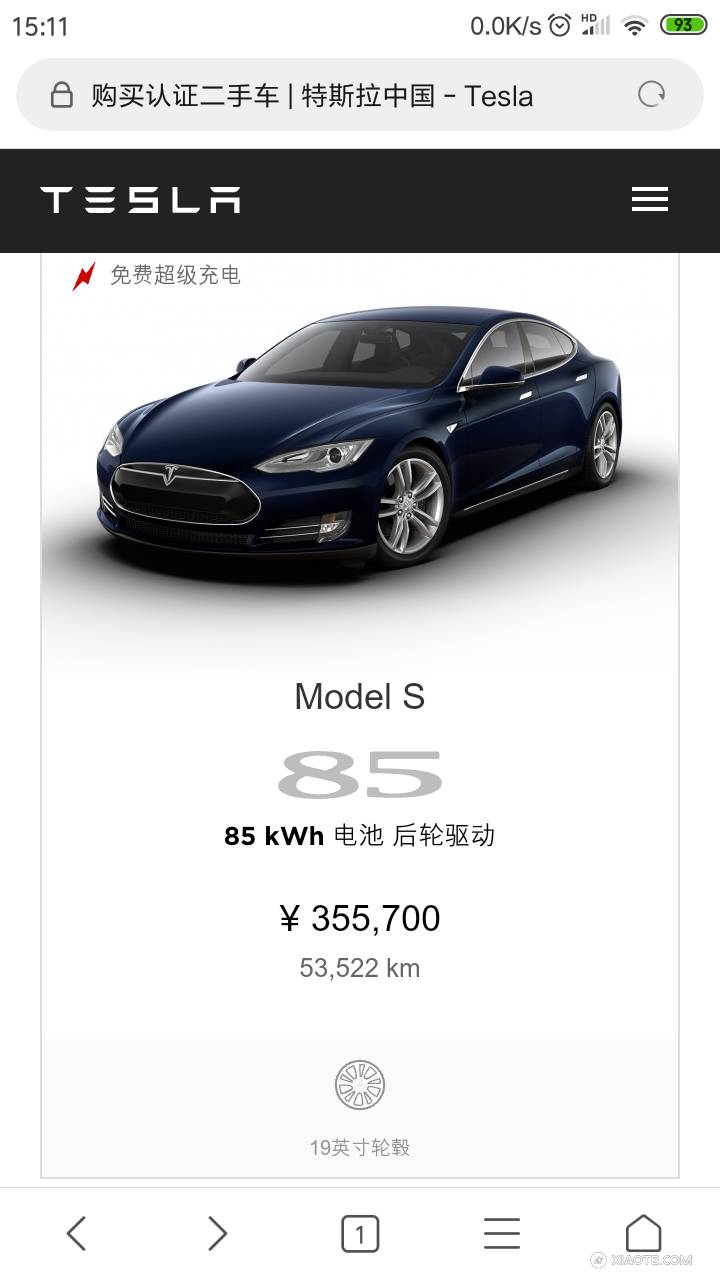The image size is (720, 1280).
Task: Refresh the page using the reload icon
Action: pyautogui.click(x=652, y=95)
